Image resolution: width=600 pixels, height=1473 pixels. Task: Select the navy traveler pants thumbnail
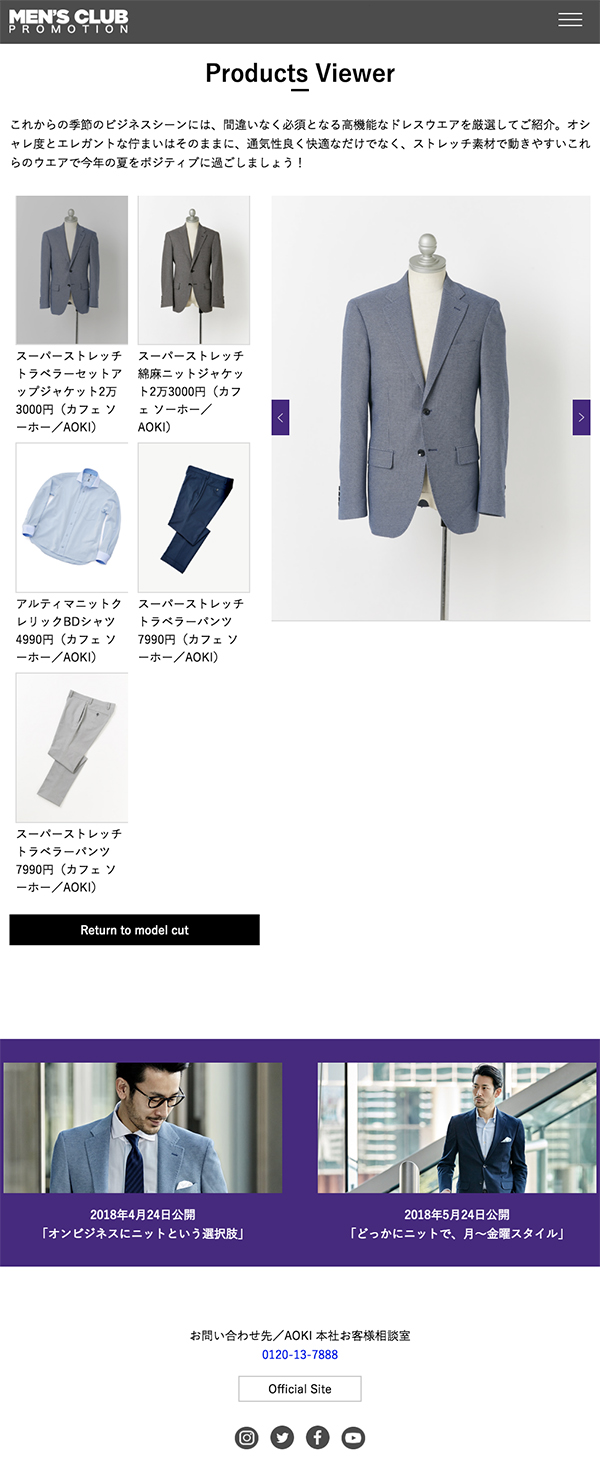(194, 517)
